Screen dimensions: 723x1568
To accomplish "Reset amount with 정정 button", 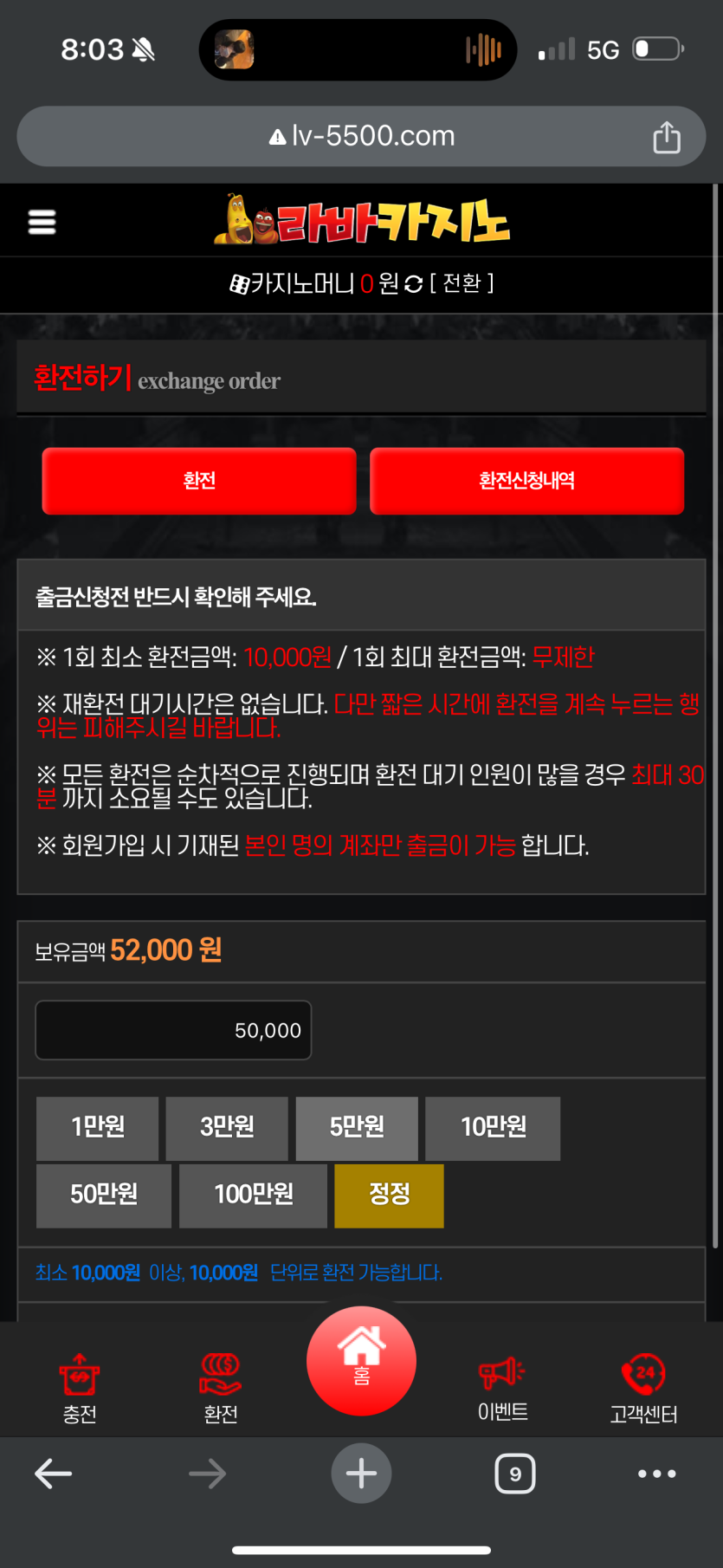I will click(389, 1195).
